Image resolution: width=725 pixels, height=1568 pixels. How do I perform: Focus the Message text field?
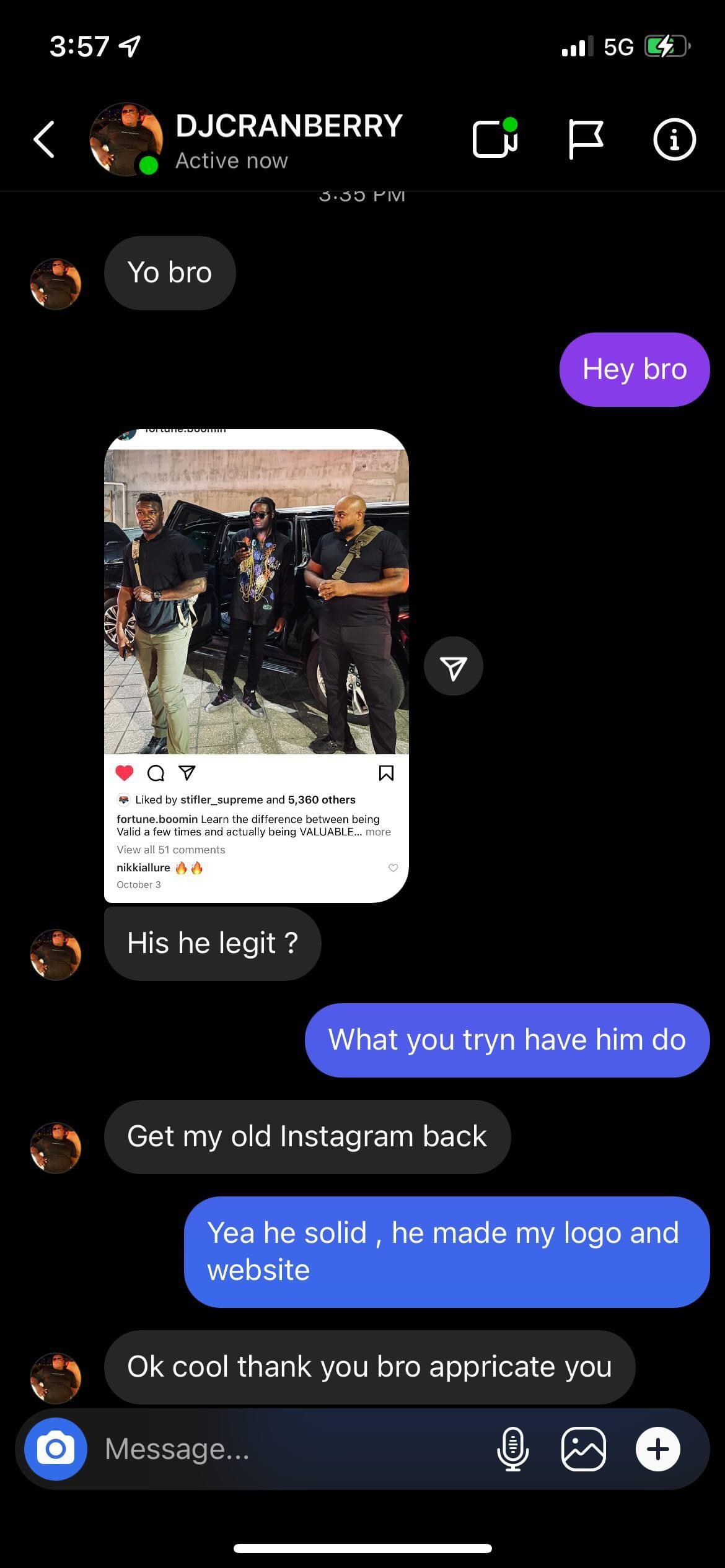291,1448
